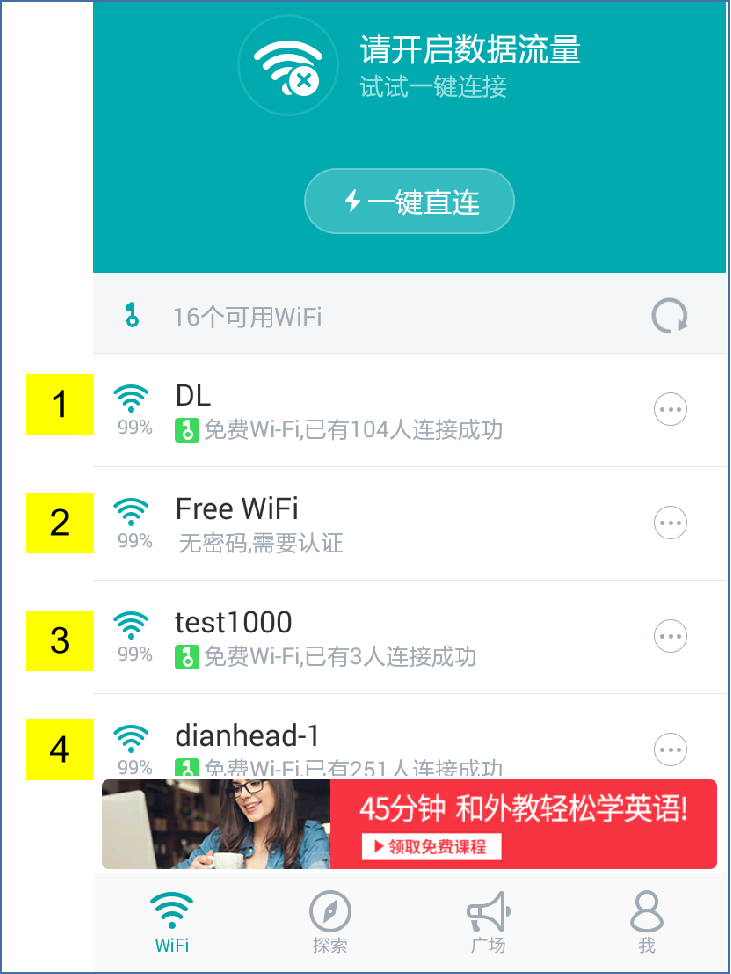
Task: Open more options for DL
Action: coord(670,410)
